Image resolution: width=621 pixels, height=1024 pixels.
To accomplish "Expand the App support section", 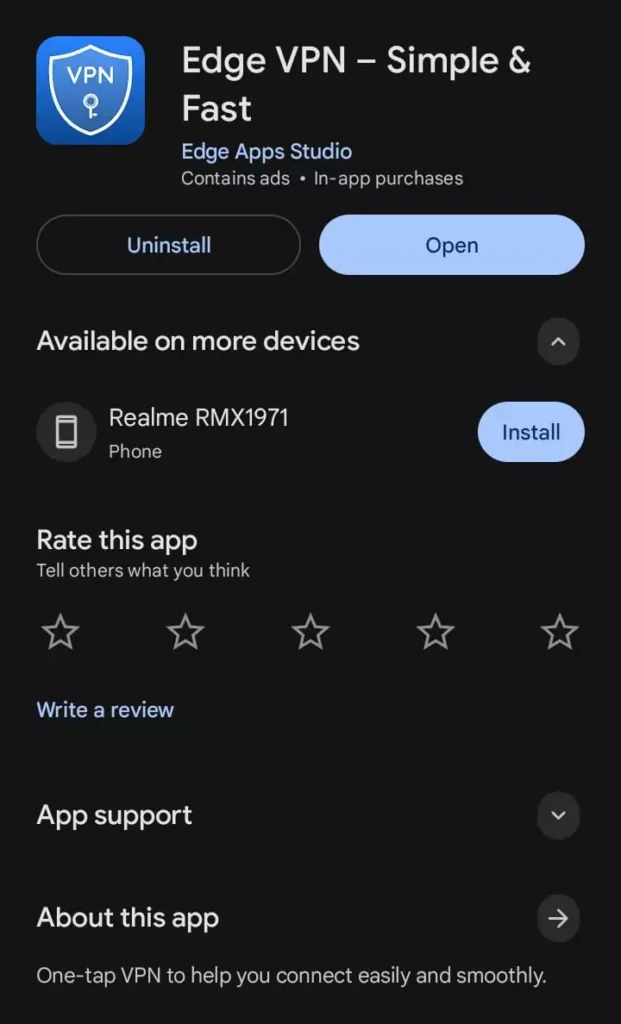I will [558, 815].
